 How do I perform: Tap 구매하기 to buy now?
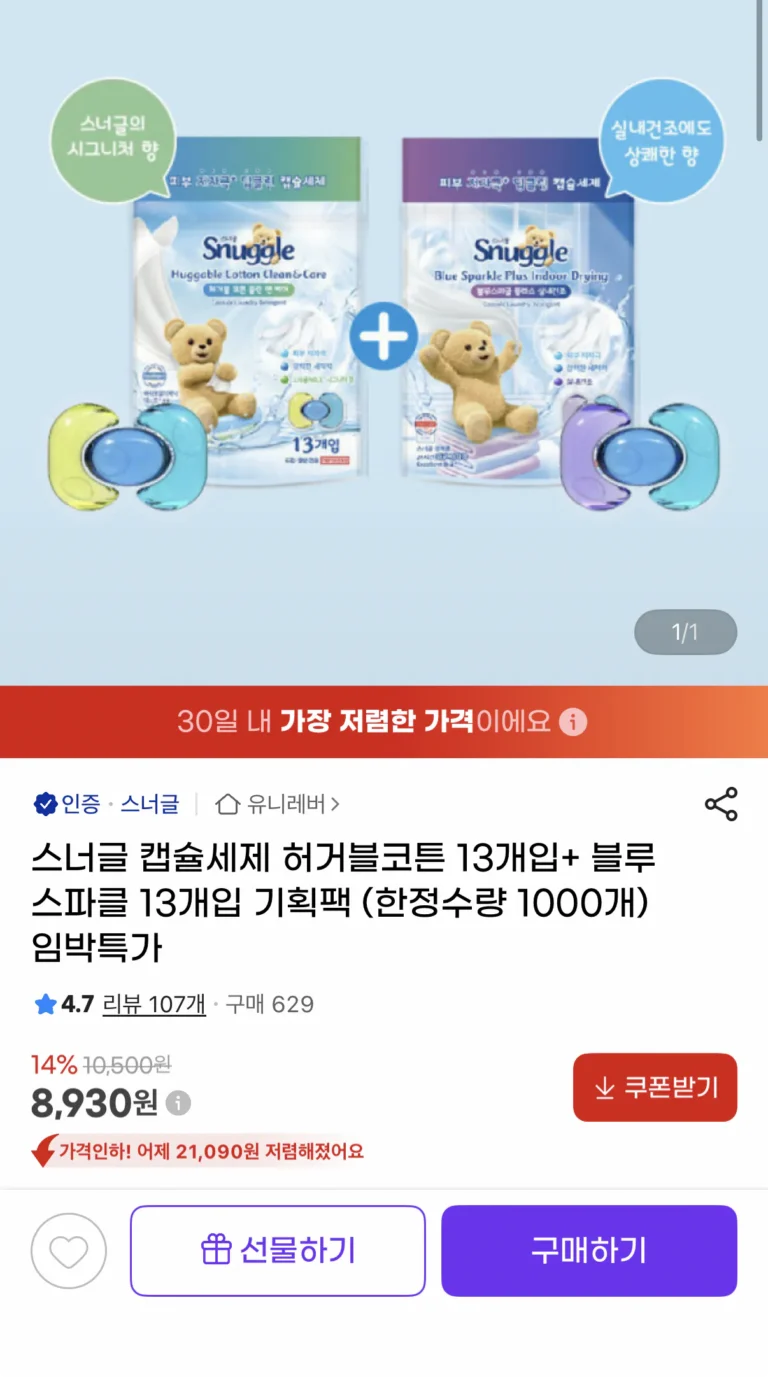coord(589,1251)
